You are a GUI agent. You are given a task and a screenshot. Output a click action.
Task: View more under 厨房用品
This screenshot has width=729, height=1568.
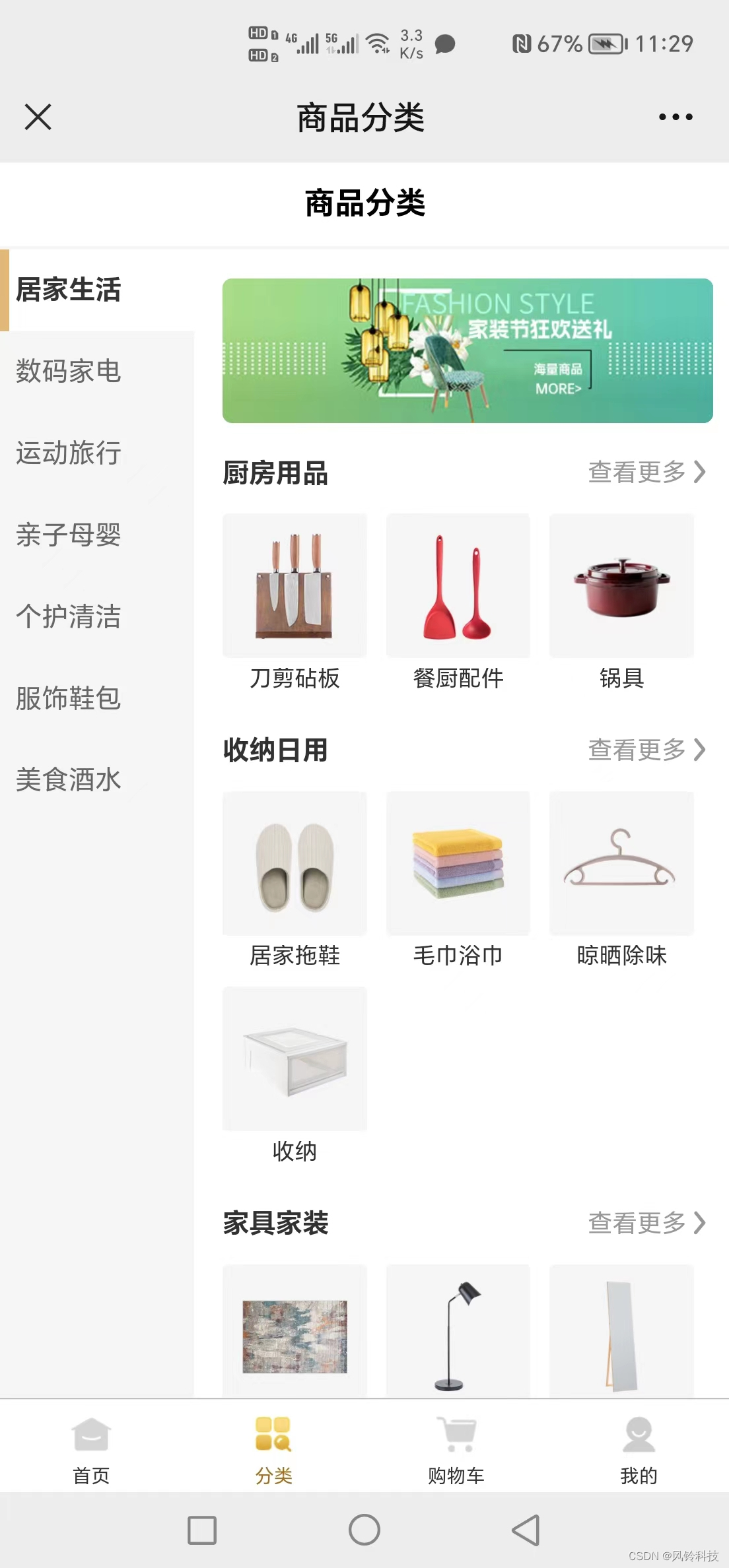tap(646, 472)
